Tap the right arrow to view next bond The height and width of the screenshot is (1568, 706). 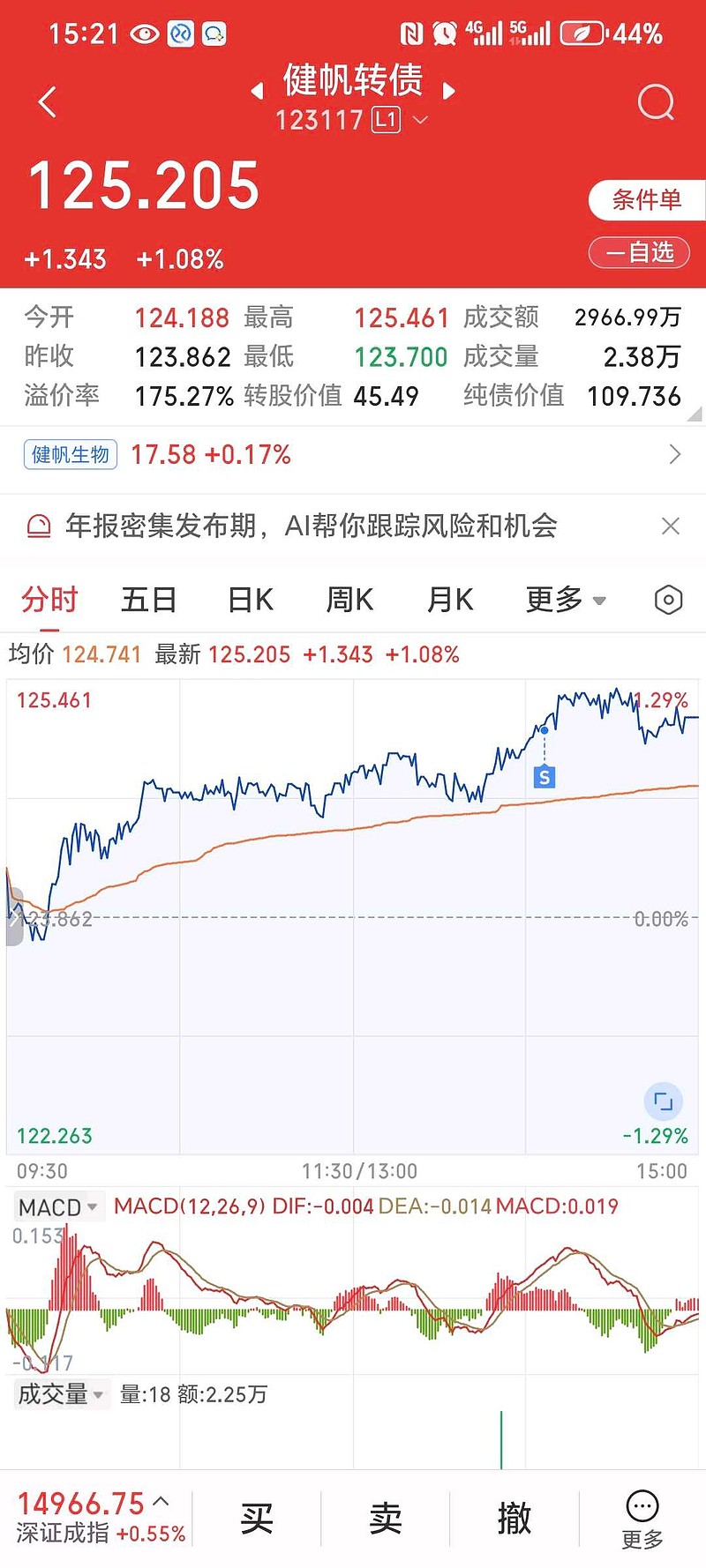450,91
